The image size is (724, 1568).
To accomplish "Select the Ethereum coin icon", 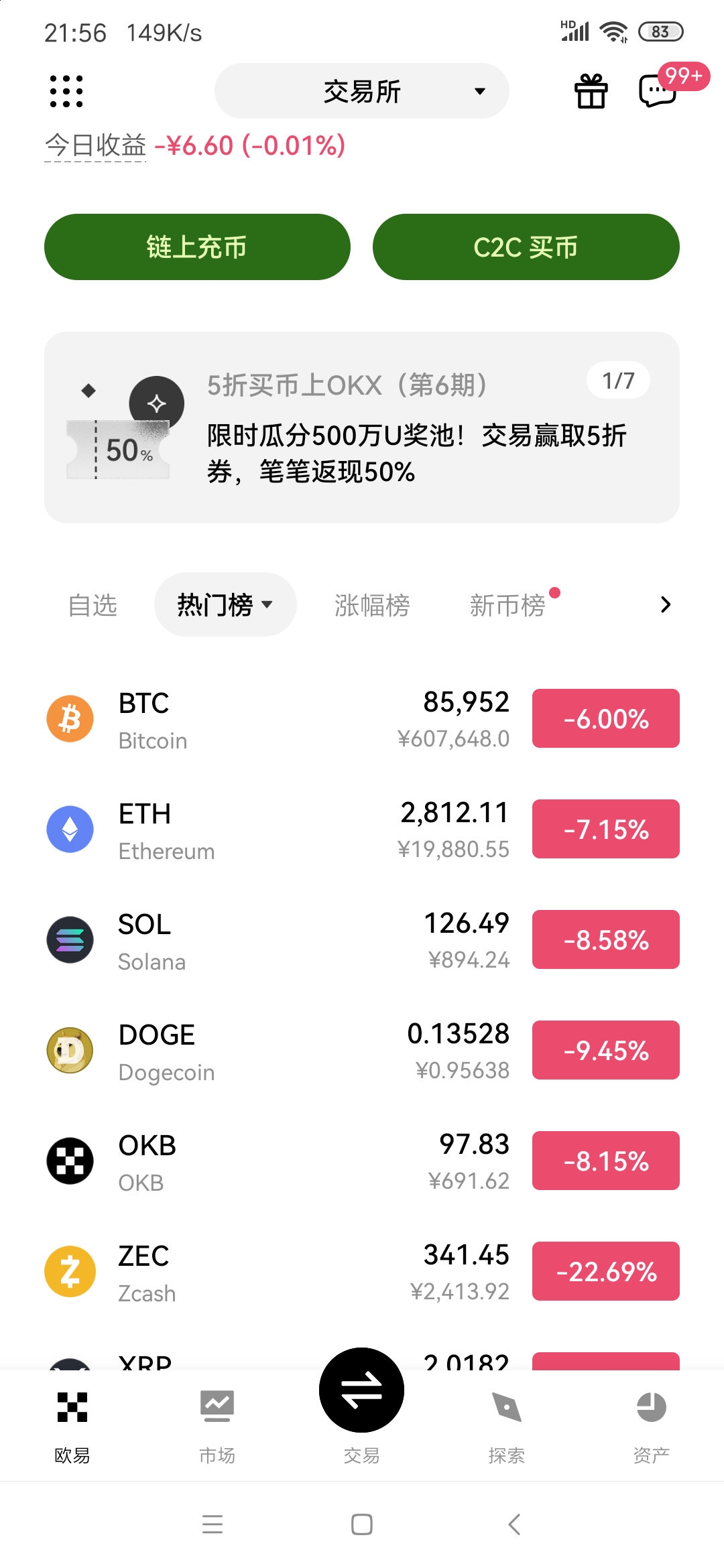I will [x=70, y=829].
